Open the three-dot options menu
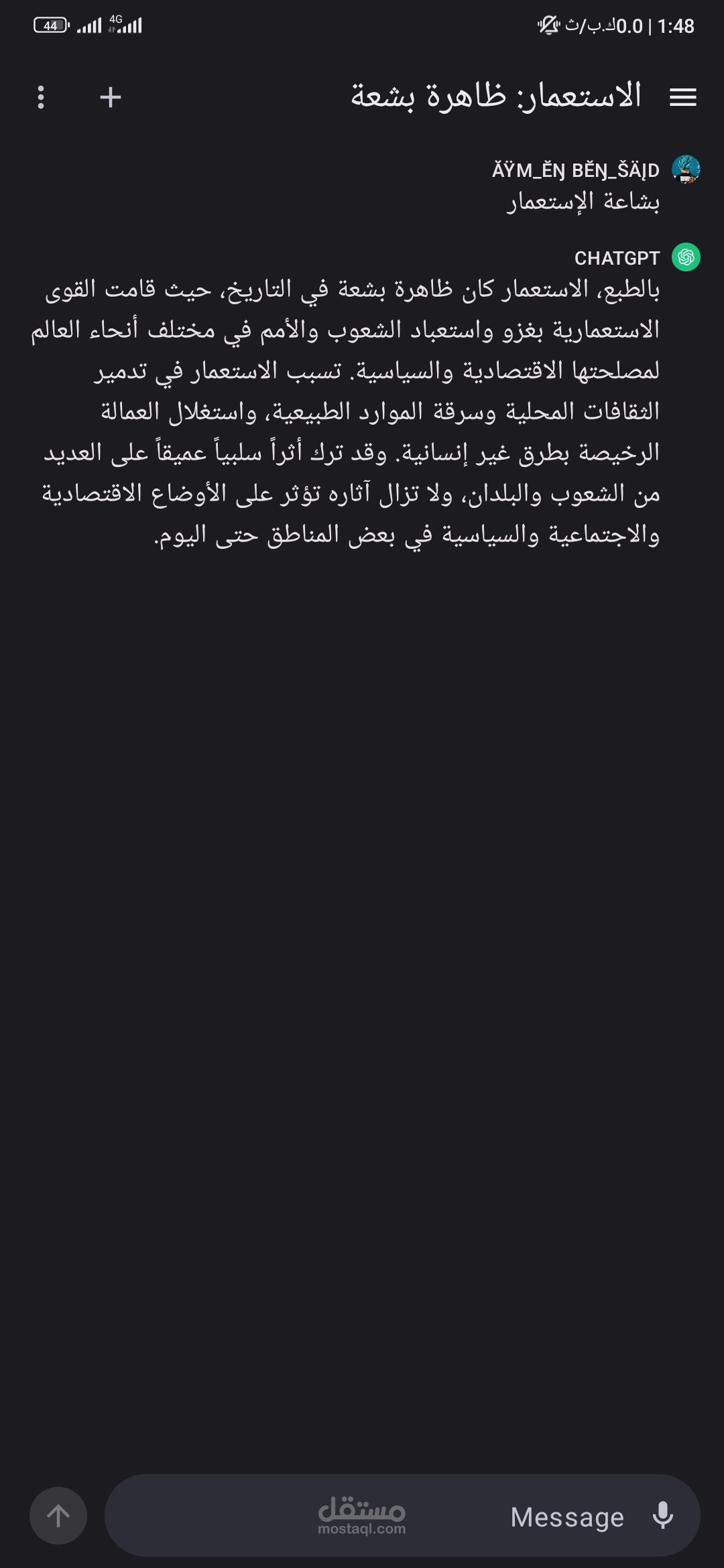 (x=42, y=97)
